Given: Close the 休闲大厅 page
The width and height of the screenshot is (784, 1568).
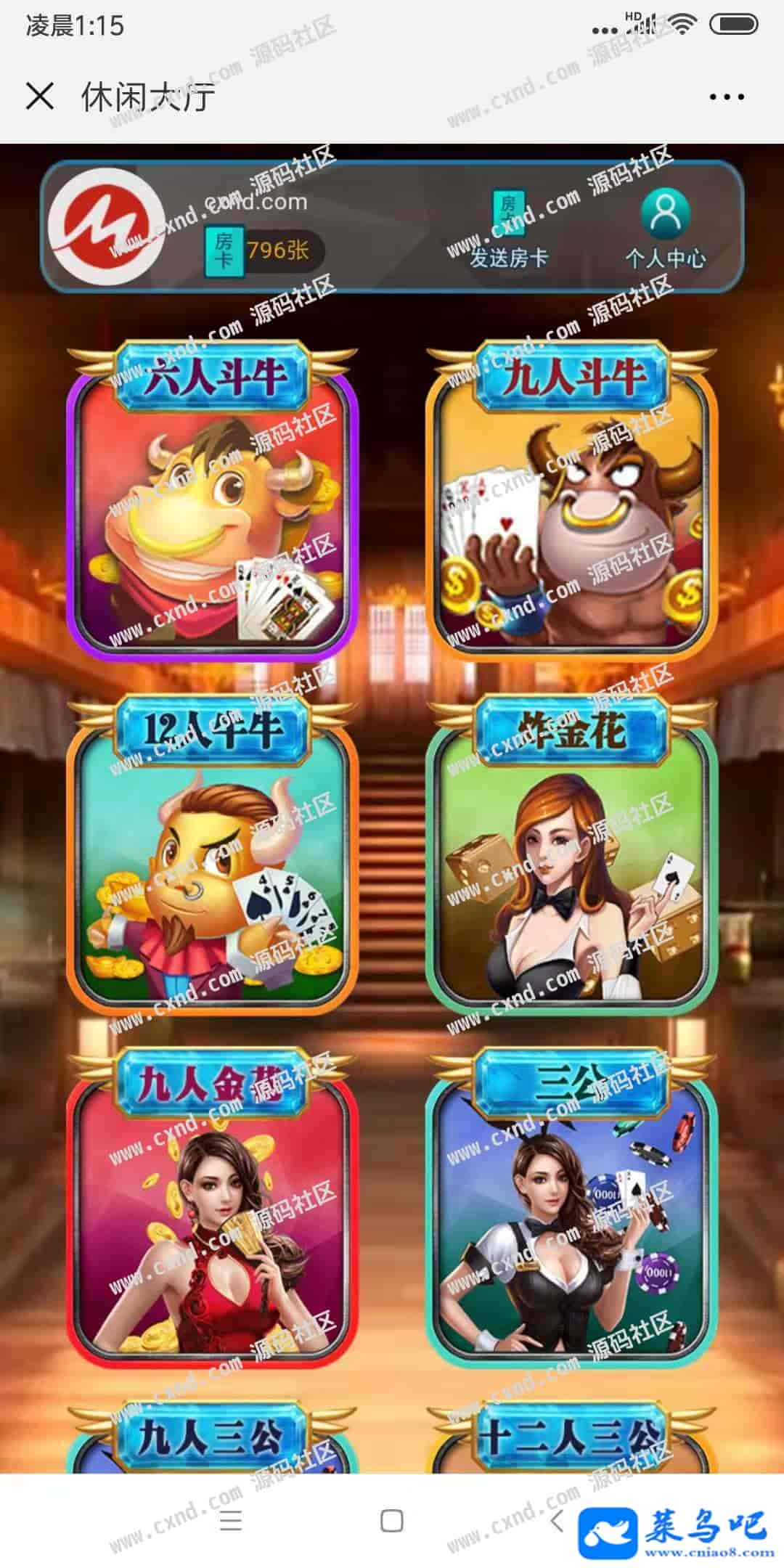Looking at the screenshot, I should click(x=39, y=96).
